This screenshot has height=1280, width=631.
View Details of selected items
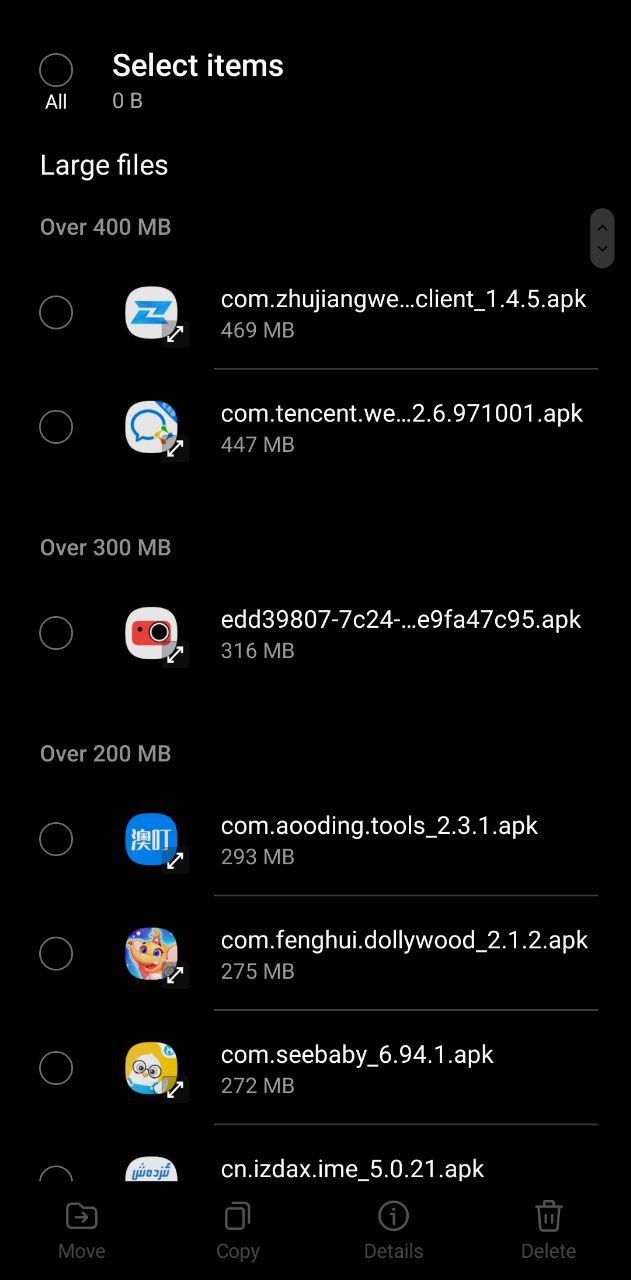coord(393,1230)
